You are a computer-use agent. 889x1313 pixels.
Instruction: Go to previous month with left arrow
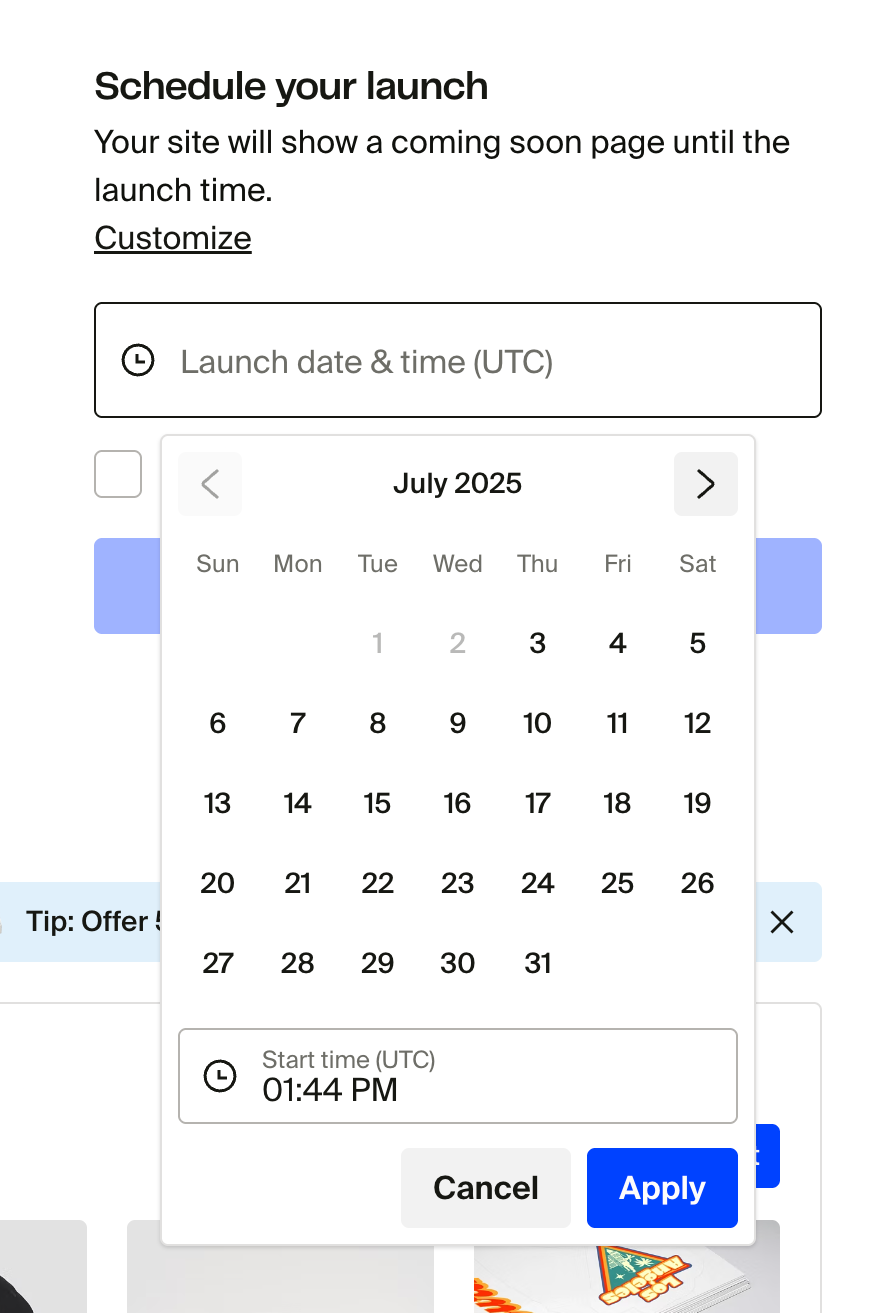tap(210, 484)
